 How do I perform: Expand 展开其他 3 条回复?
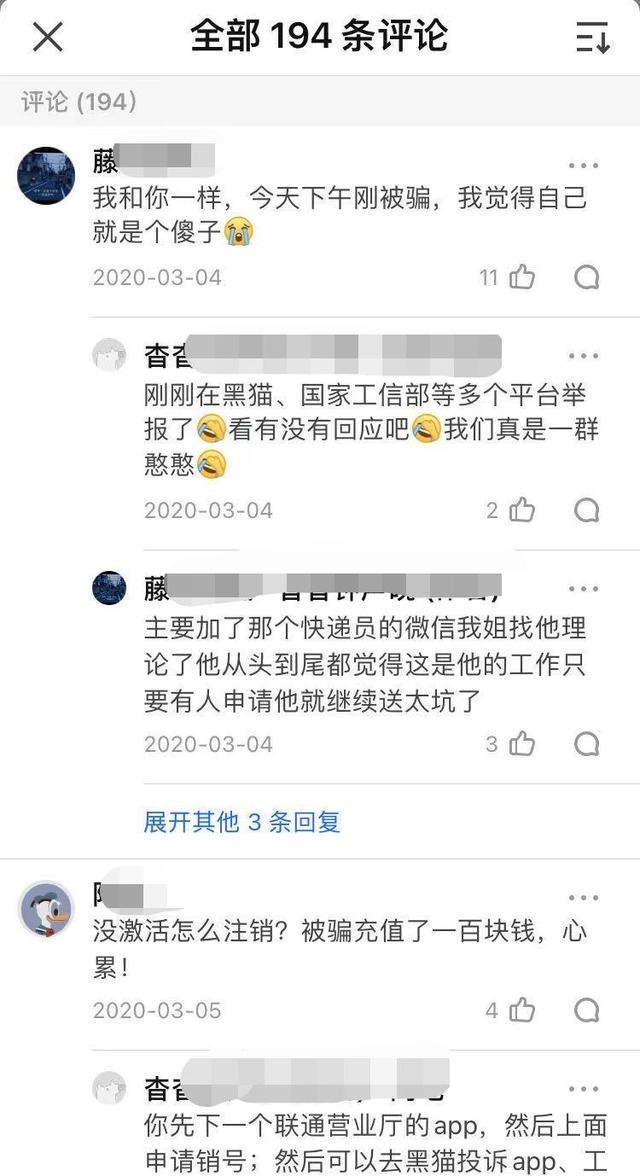click(x=242, y=822)
